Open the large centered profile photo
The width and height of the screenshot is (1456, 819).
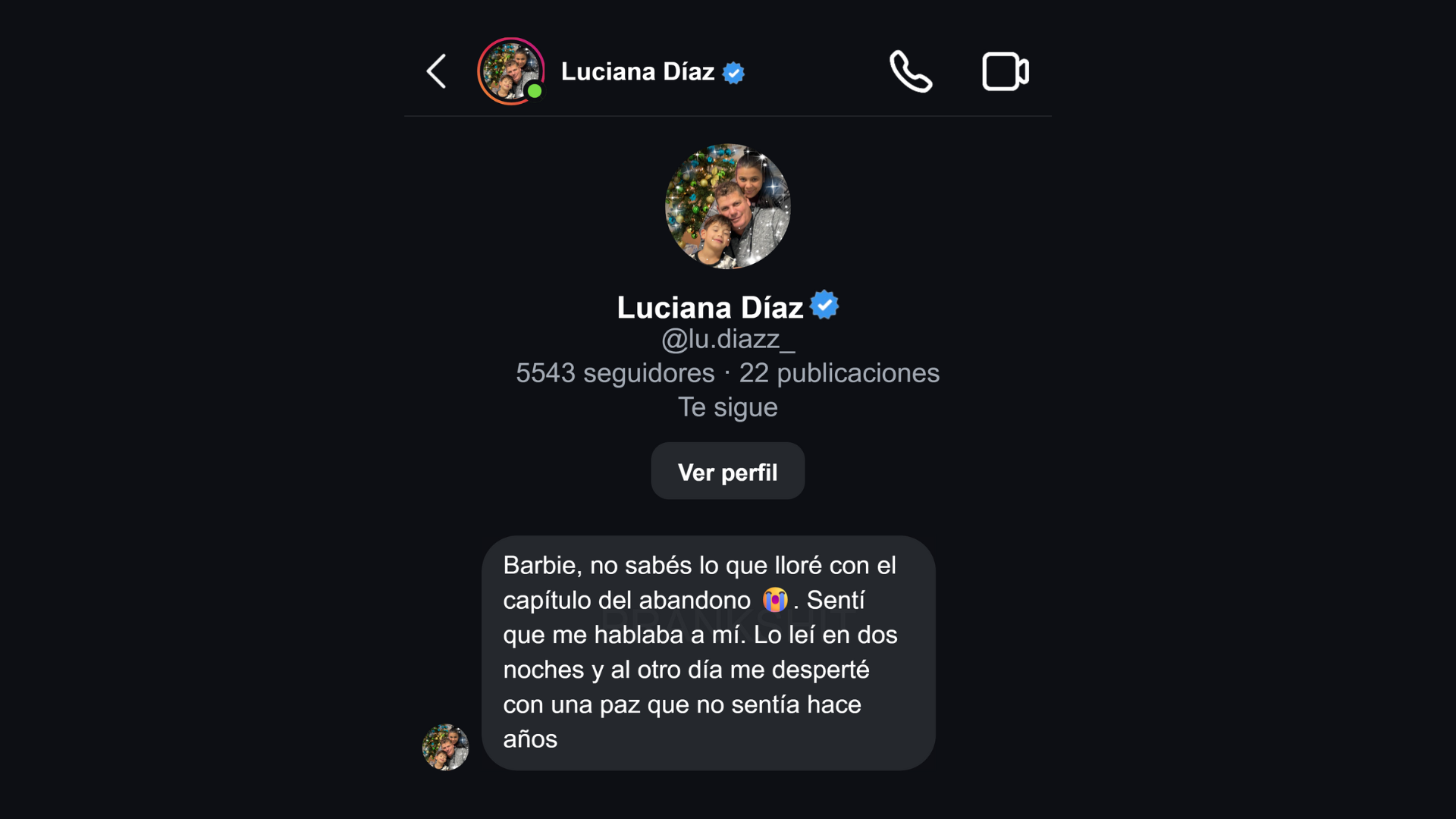(x=727, y=206)
